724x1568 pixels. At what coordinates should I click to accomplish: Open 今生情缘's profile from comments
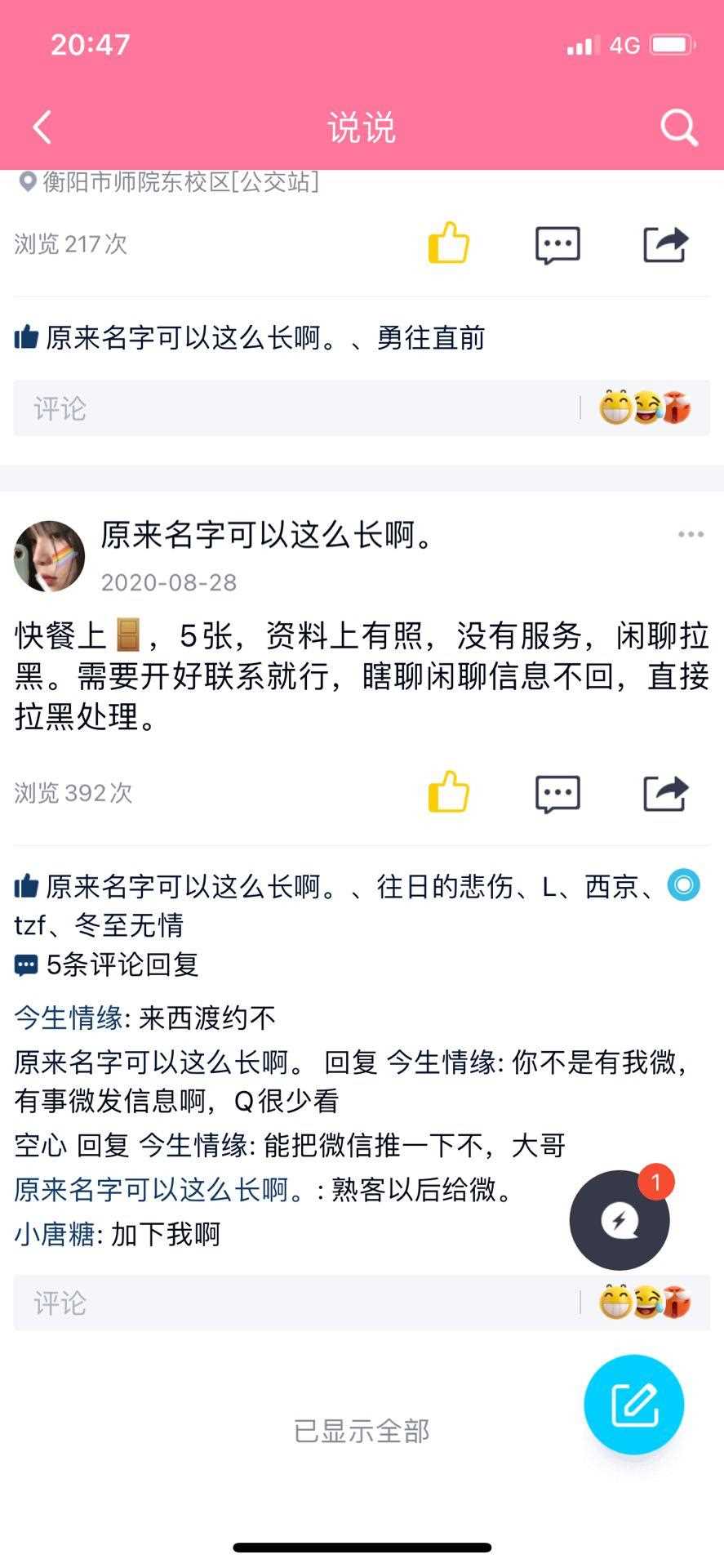69,1018
